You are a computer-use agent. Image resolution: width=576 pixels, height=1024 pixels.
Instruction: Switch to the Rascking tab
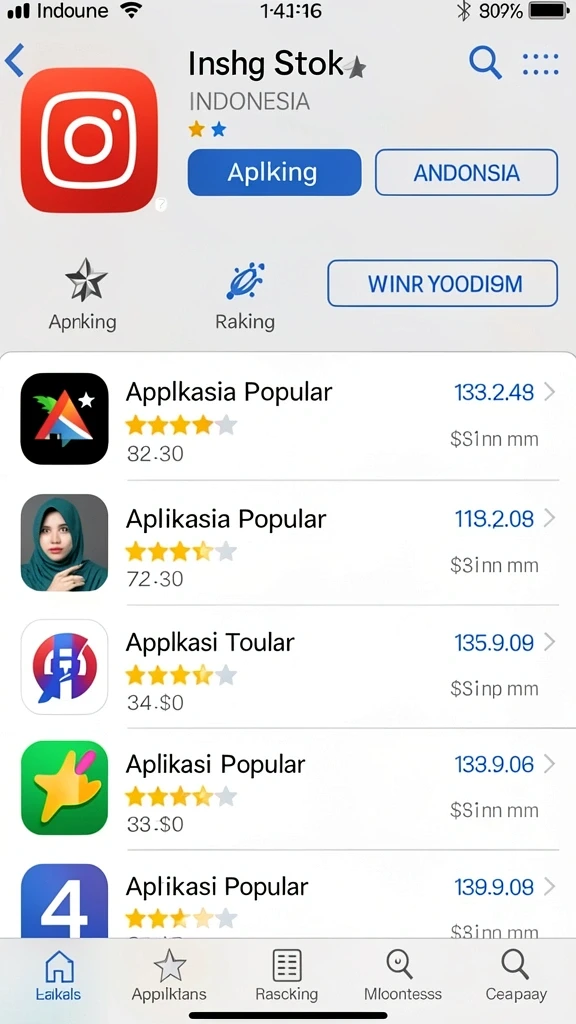pyautogui.click(x=286, y=975)
